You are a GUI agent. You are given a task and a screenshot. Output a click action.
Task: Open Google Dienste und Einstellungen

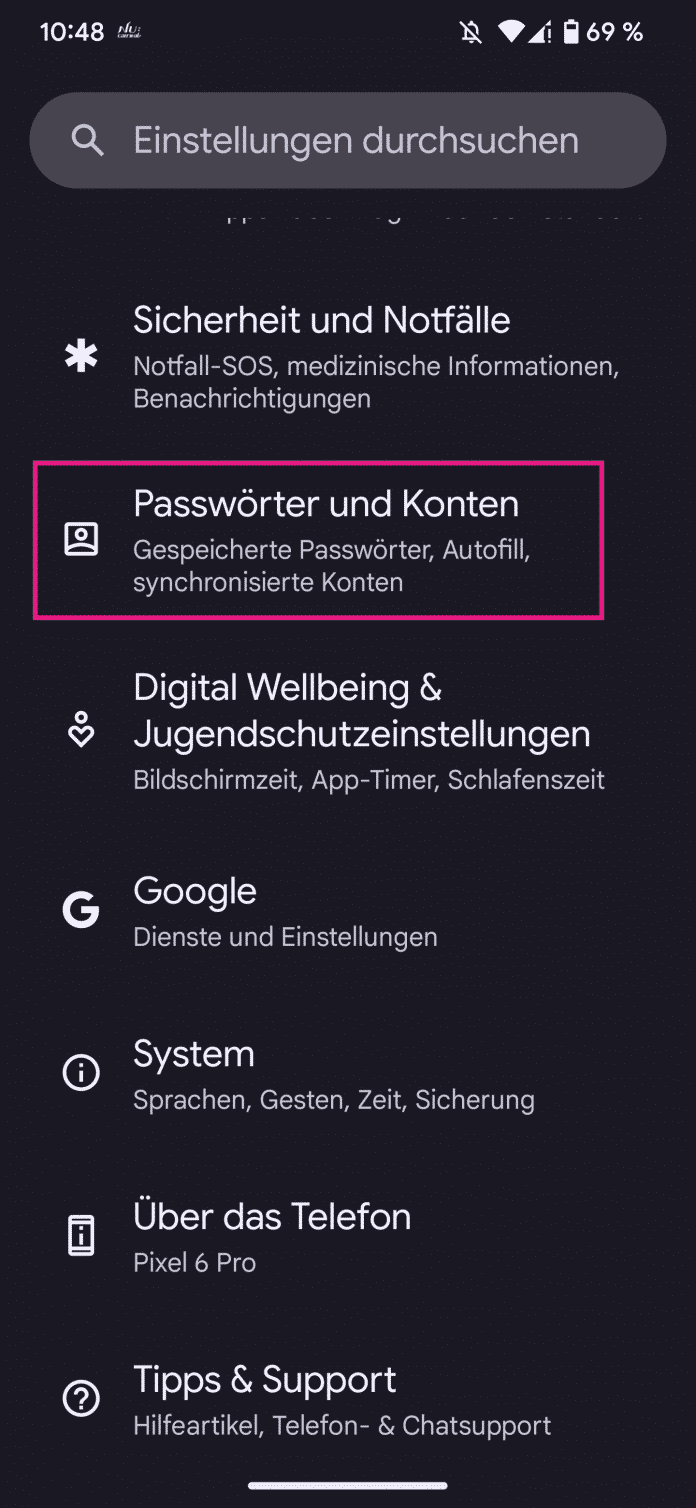347,912
